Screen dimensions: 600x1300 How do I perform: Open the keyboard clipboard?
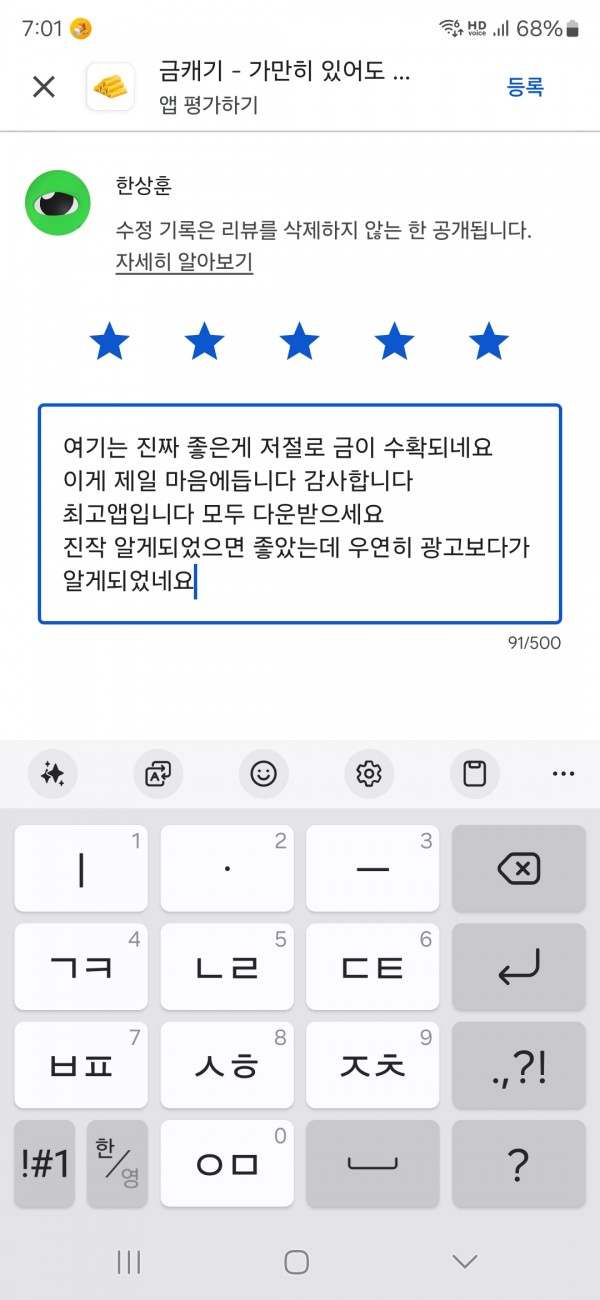click(474, 774)
